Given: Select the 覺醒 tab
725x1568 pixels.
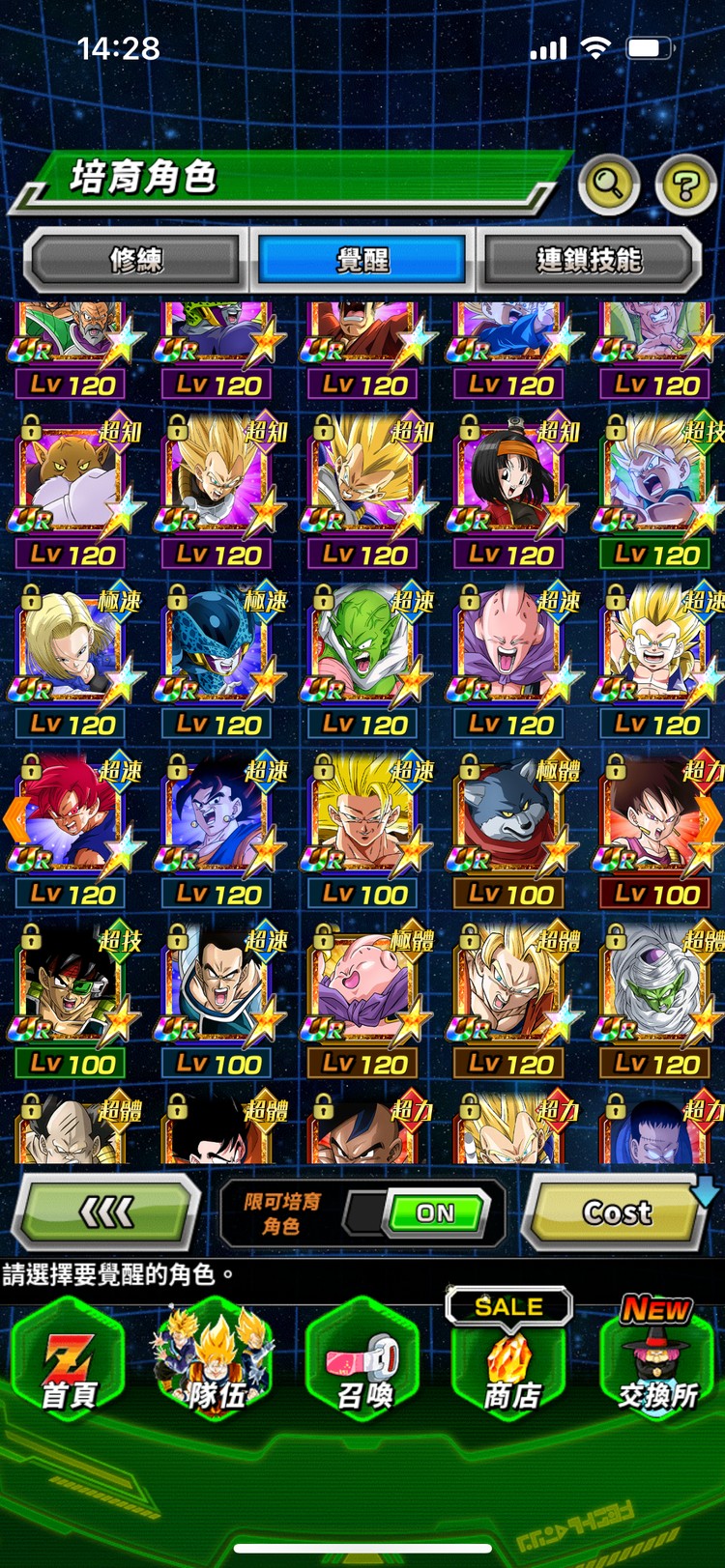Looking at the screenshot, I should pos(362,260).
